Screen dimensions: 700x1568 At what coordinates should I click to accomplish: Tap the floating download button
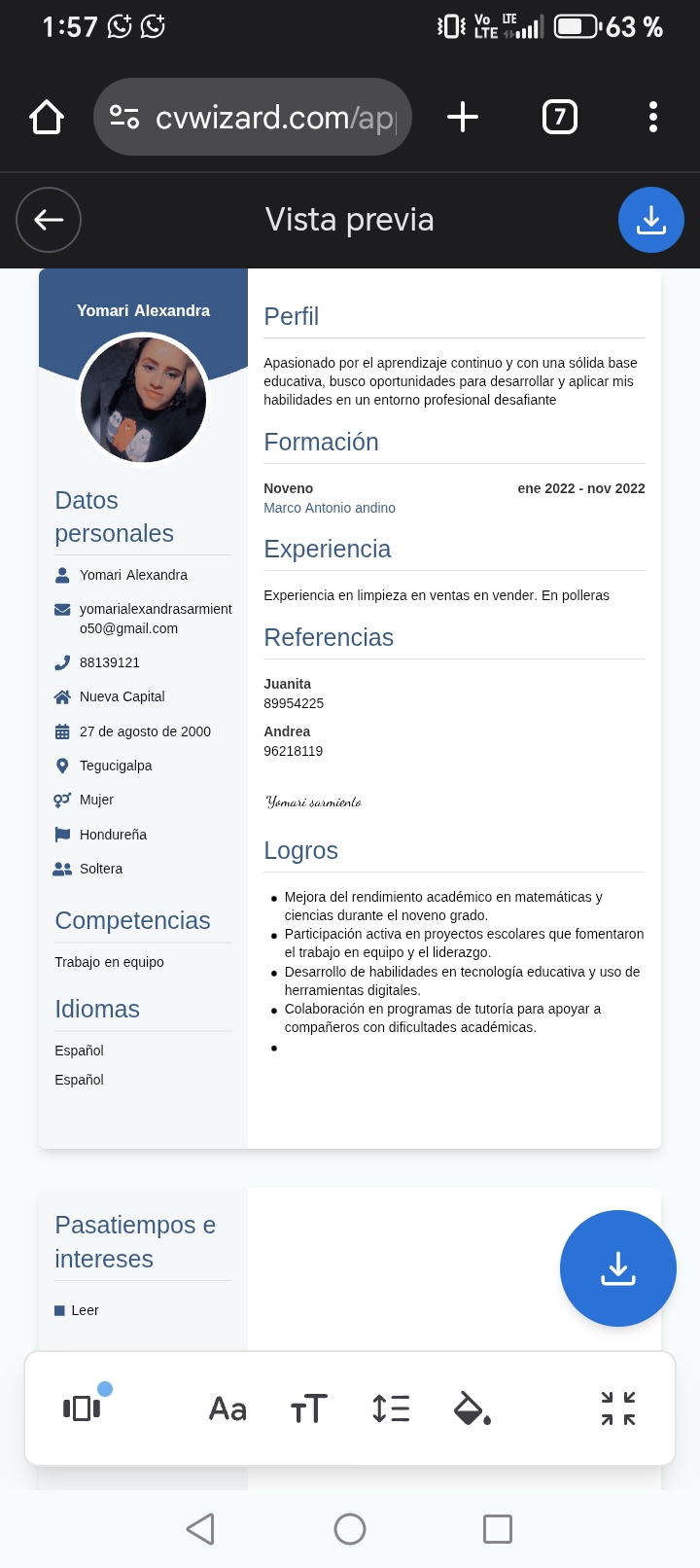617,1268
